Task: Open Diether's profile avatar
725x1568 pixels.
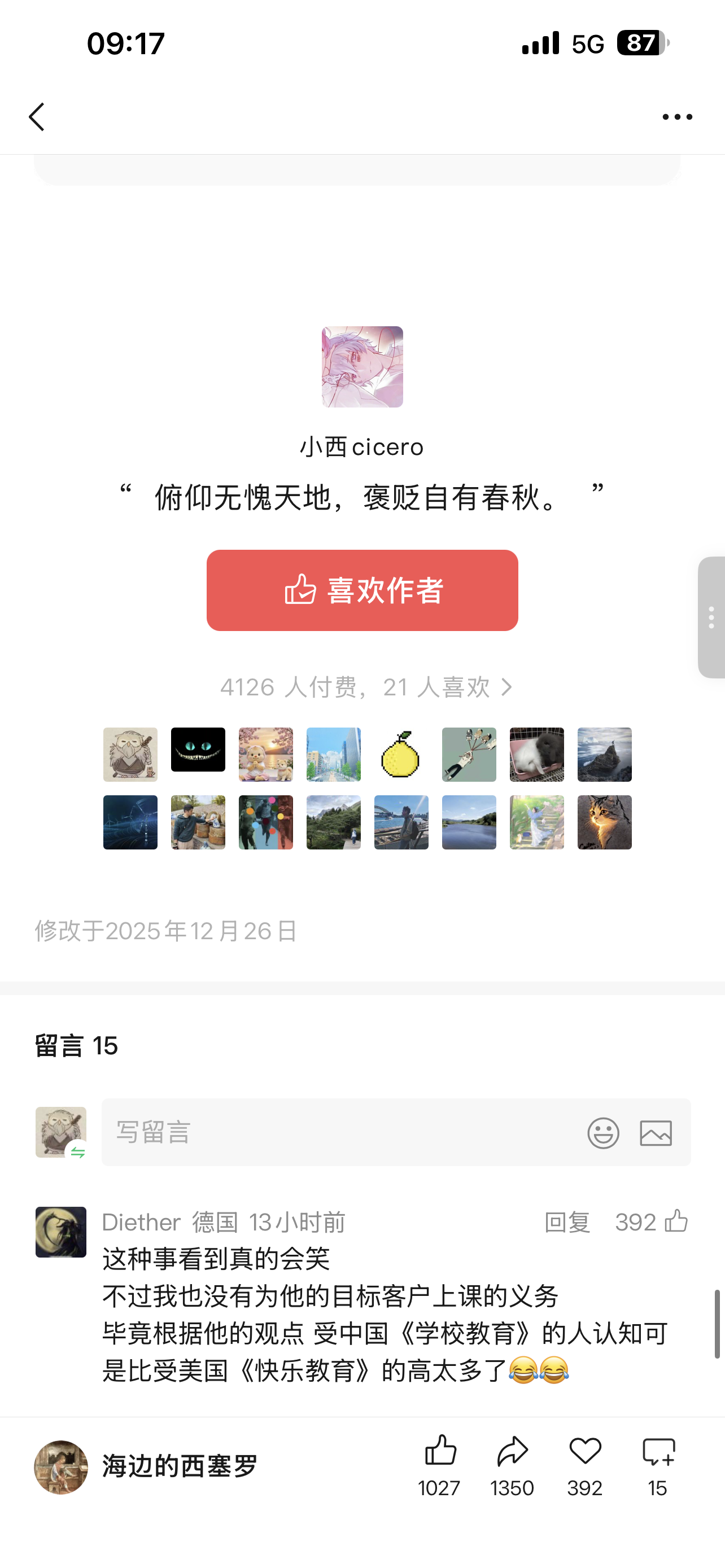Action: coord(61,1232)
